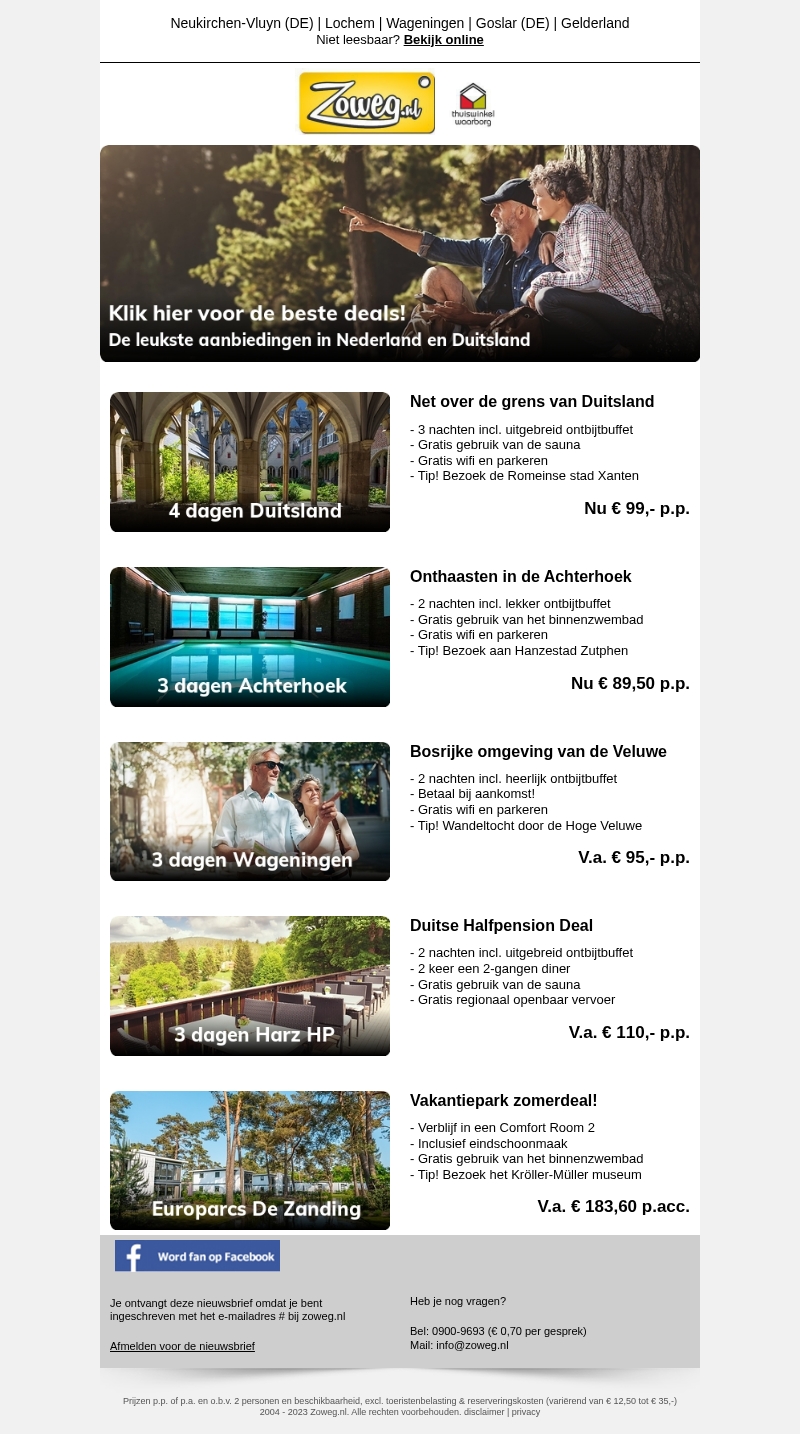Open the 4 dagen Duitsland deal image

250,462
